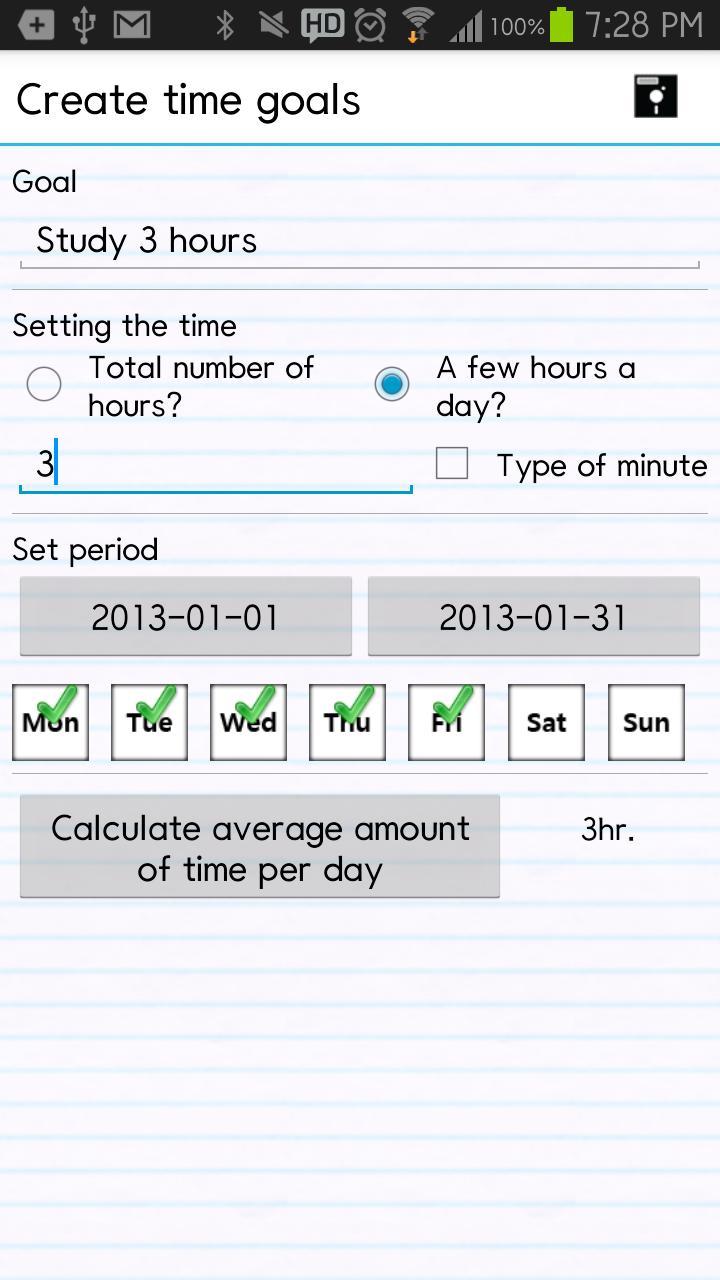This screenshot has width=720, height=1280.
Task: Click the Bluetooth status bar icon
Action: (x=225, y=25)
